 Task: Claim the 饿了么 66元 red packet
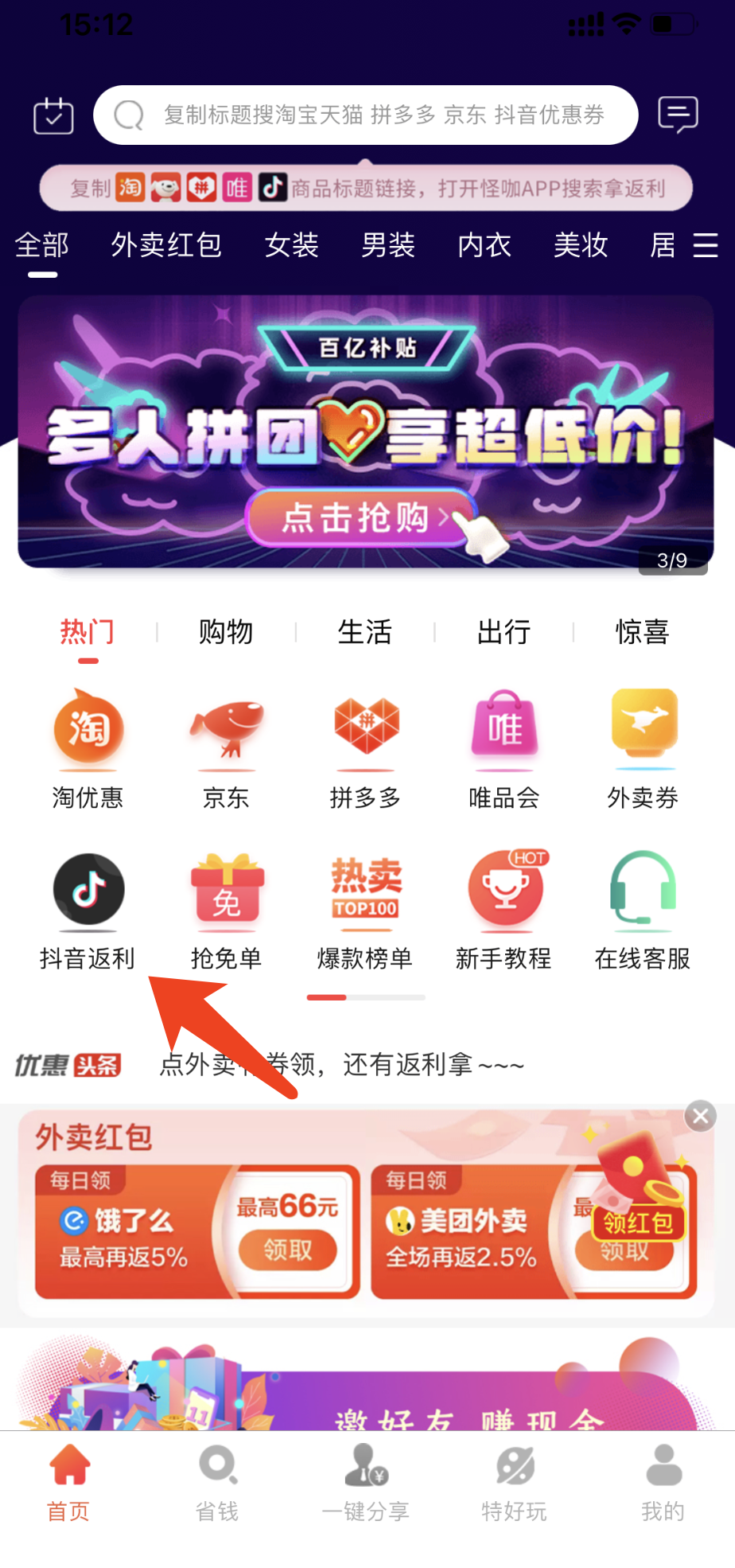(x=288, y=1250)
